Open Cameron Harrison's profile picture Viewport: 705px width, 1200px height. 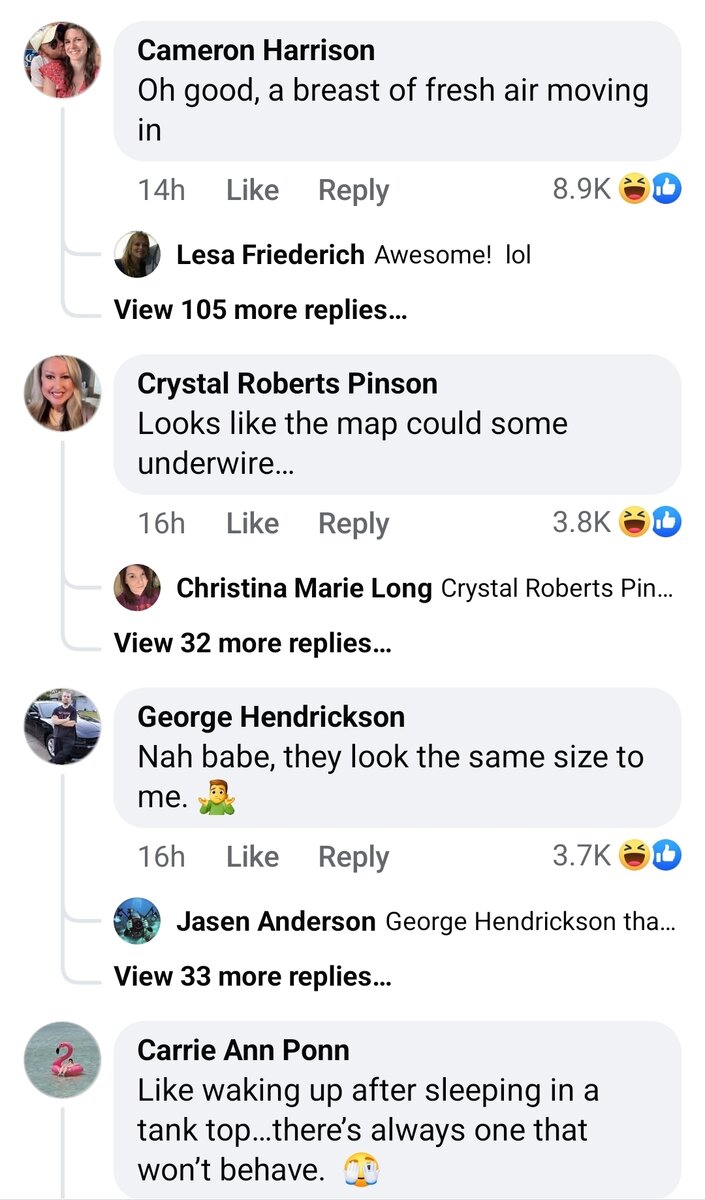coord(62,60)
